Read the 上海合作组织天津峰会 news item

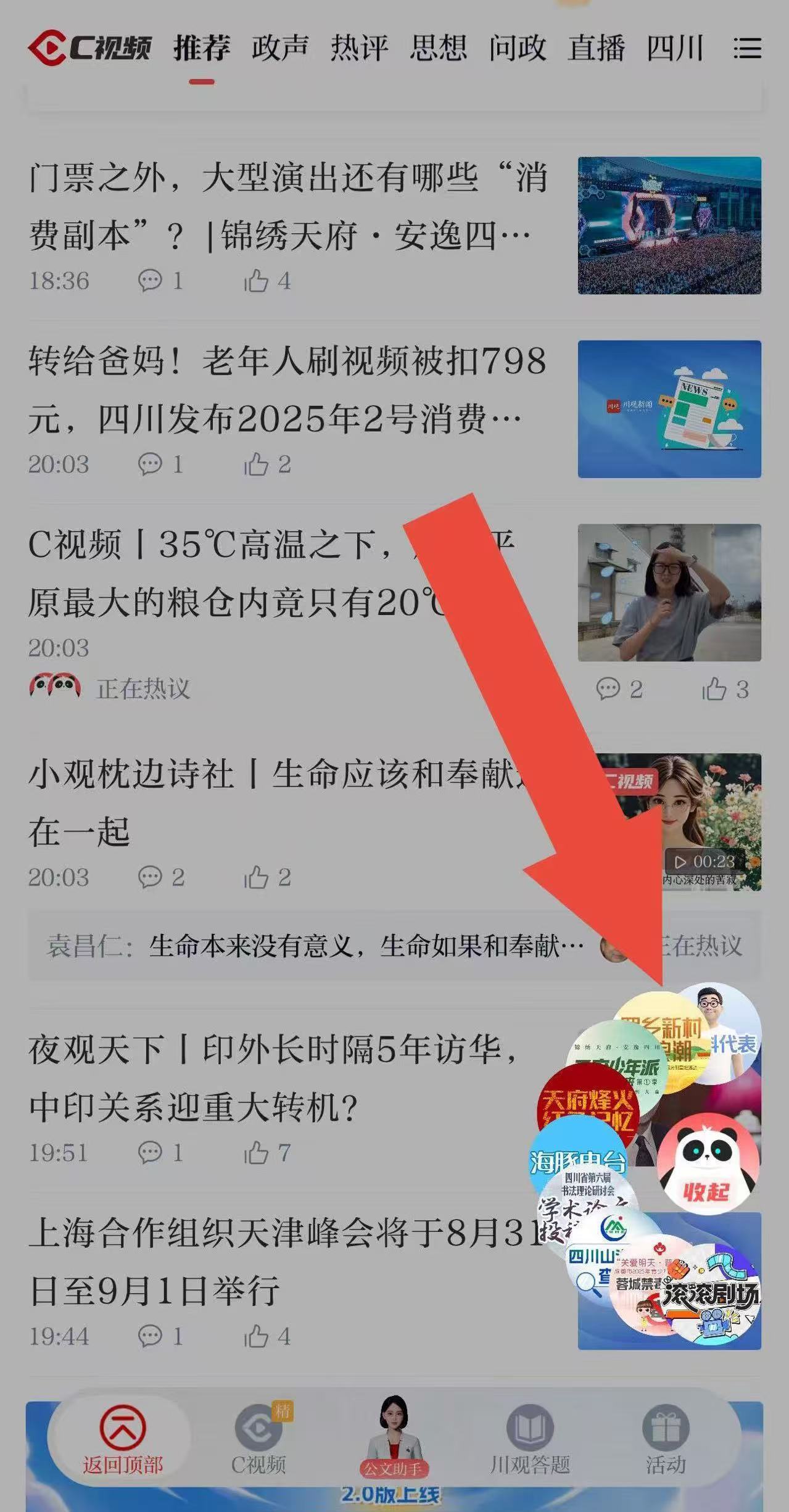pyautogui.click(x=271, y=1261)
